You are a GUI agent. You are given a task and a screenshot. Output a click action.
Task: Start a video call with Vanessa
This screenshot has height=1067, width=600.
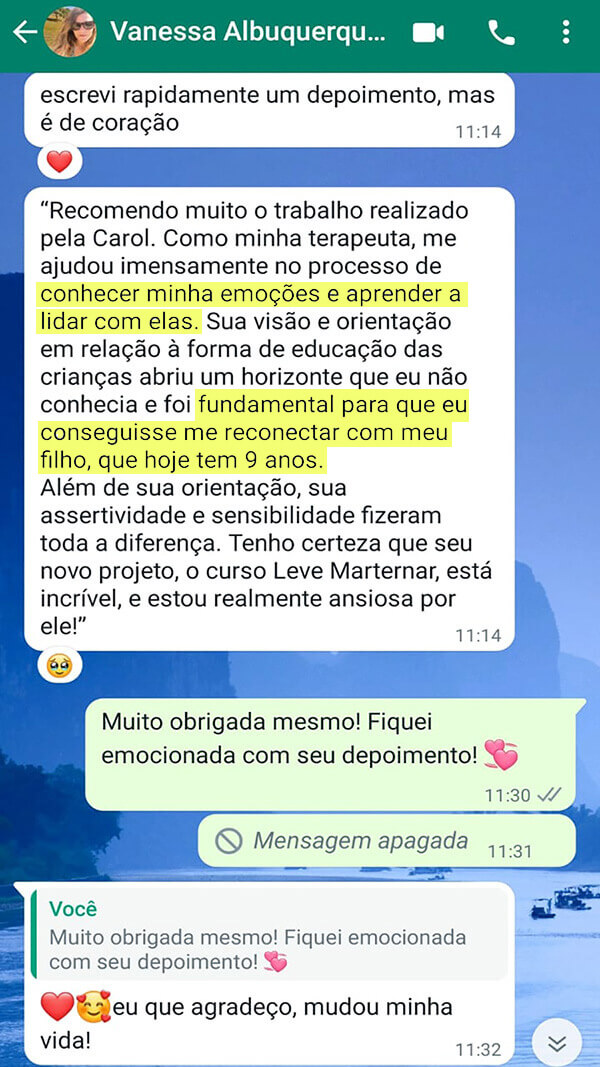click(429, 32)
